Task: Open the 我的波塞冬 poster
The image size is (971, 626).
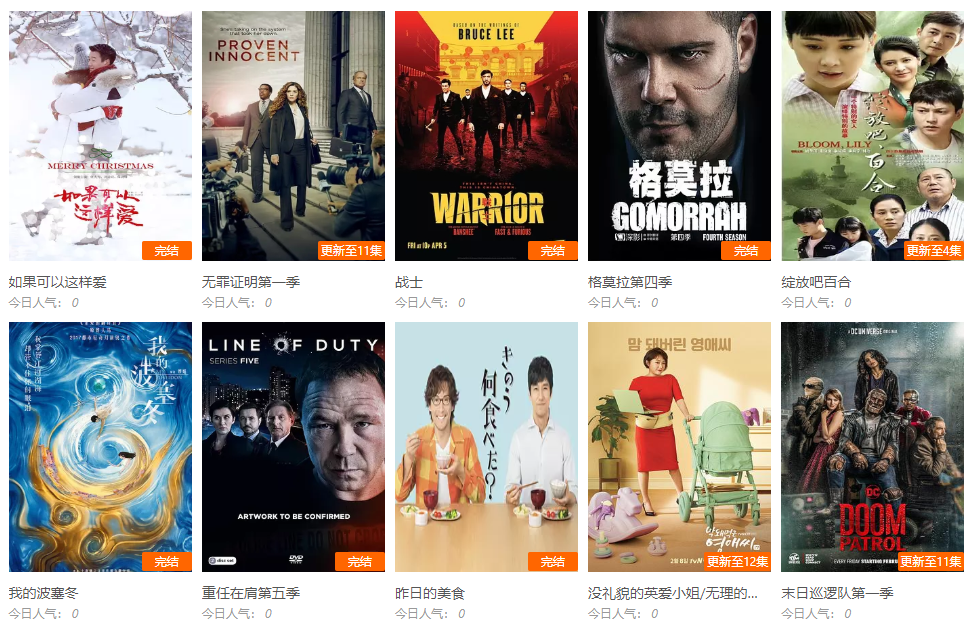Action: 100,446
